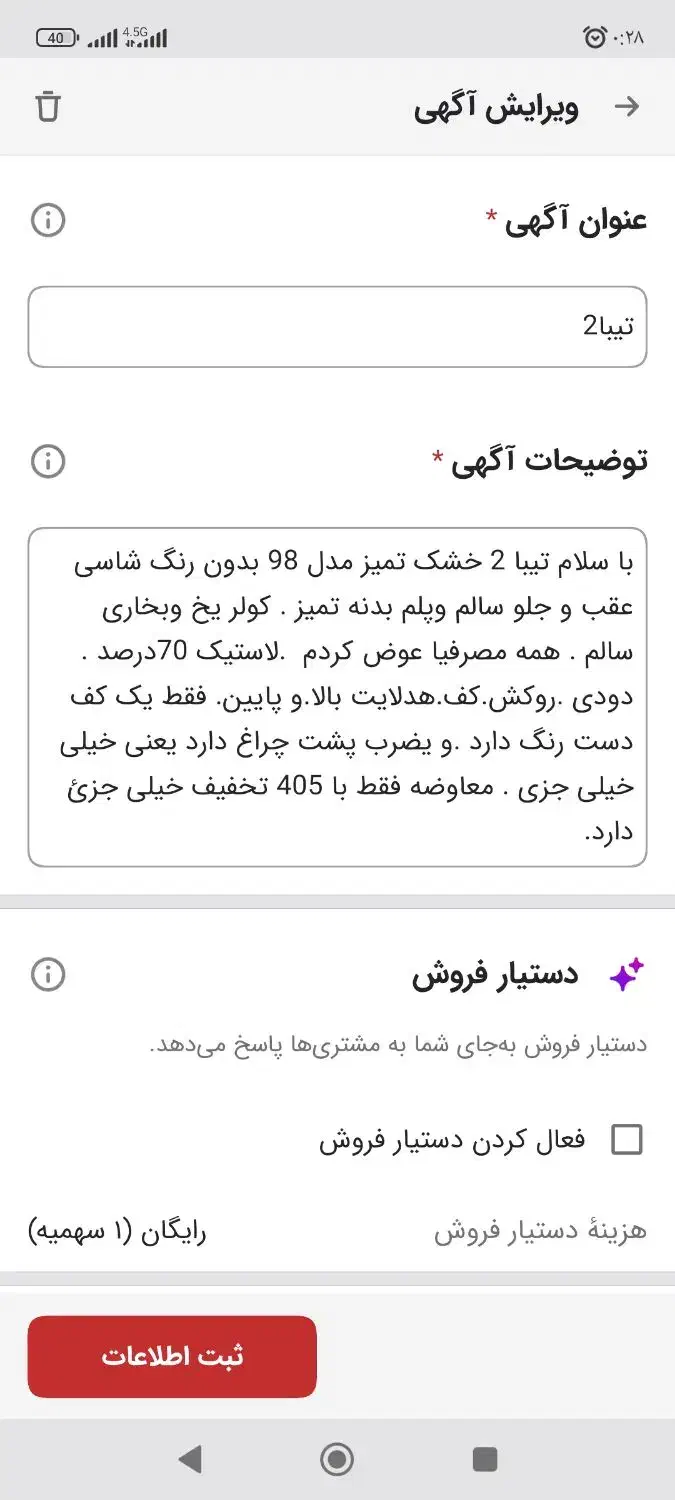Open info icon next to عنوان آگهی
This screenshot has height=1500, width=675.
[x=48, y=220]
